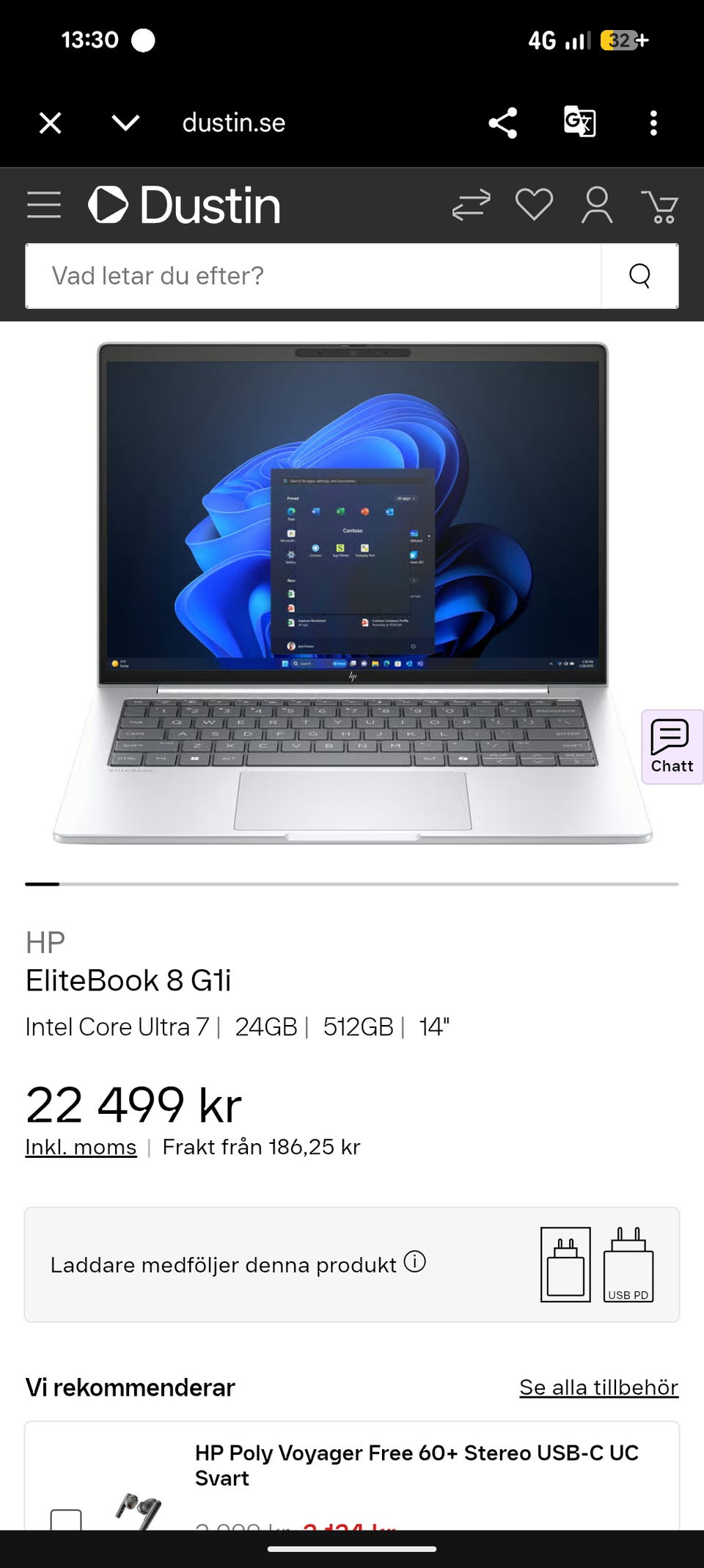Open the favorites heart list
The height and width of the screenshot is (1568, 704).
534,205
